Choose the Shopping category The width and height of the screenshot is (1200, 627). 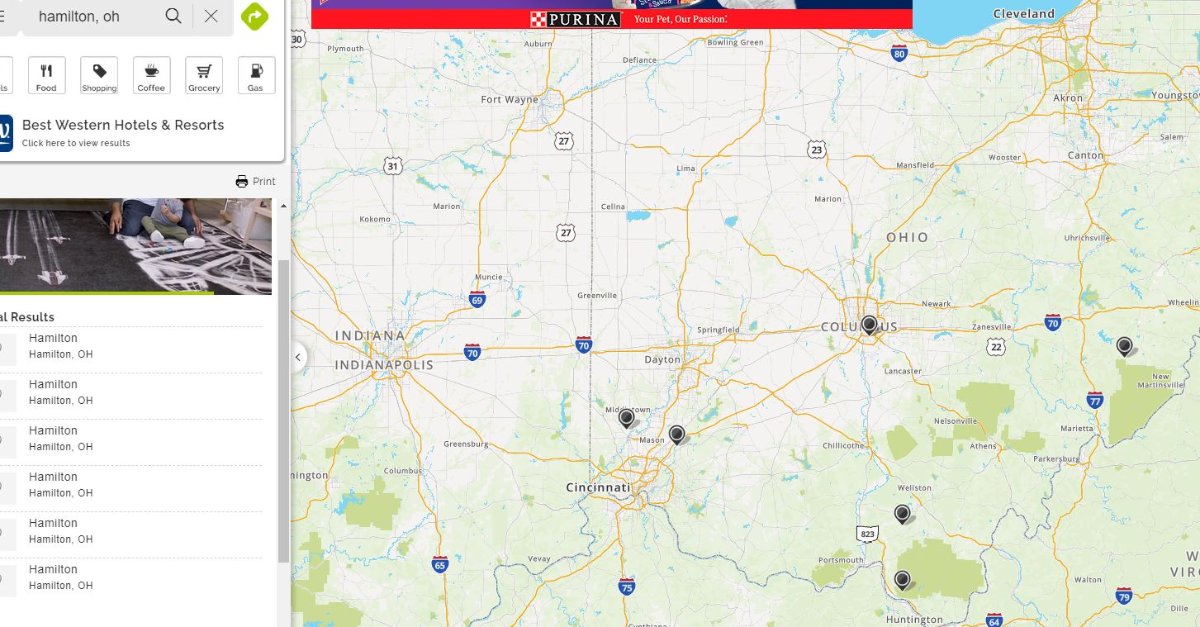point(99,75)
